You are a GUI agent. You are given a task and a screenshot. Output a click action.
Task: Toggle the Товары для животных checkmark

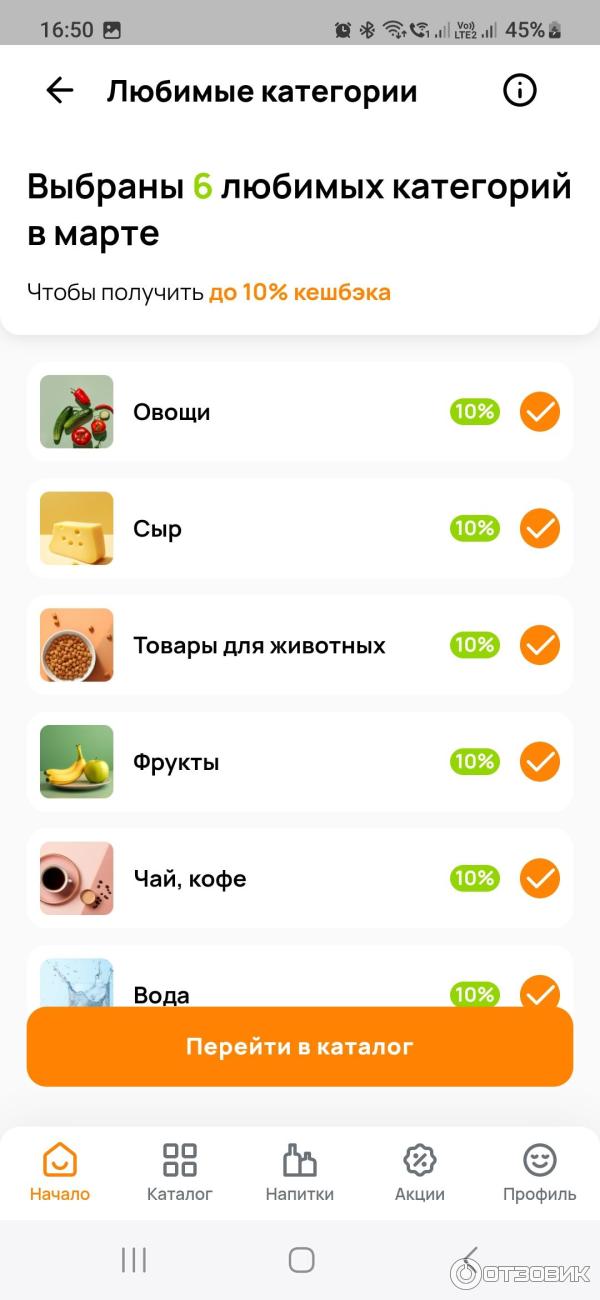pos(540,645)
